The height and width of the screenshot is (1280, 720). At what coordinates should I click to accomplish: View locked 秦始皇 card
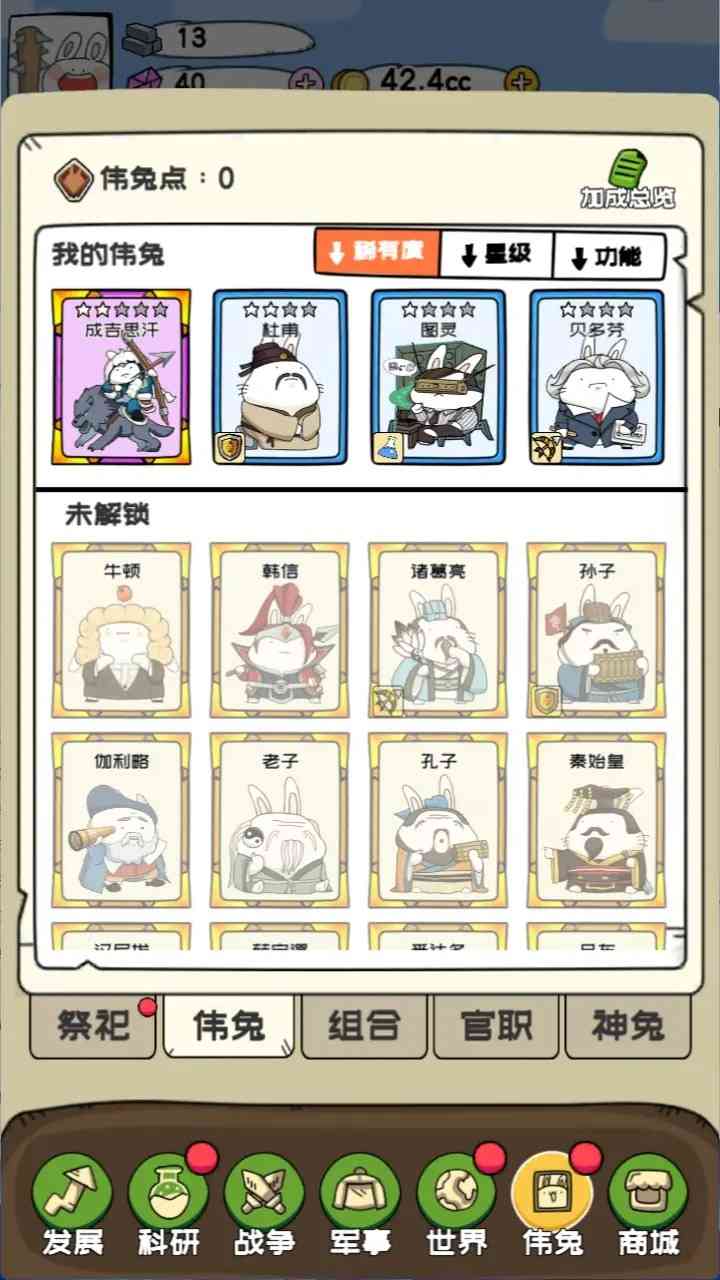[596, 820]
